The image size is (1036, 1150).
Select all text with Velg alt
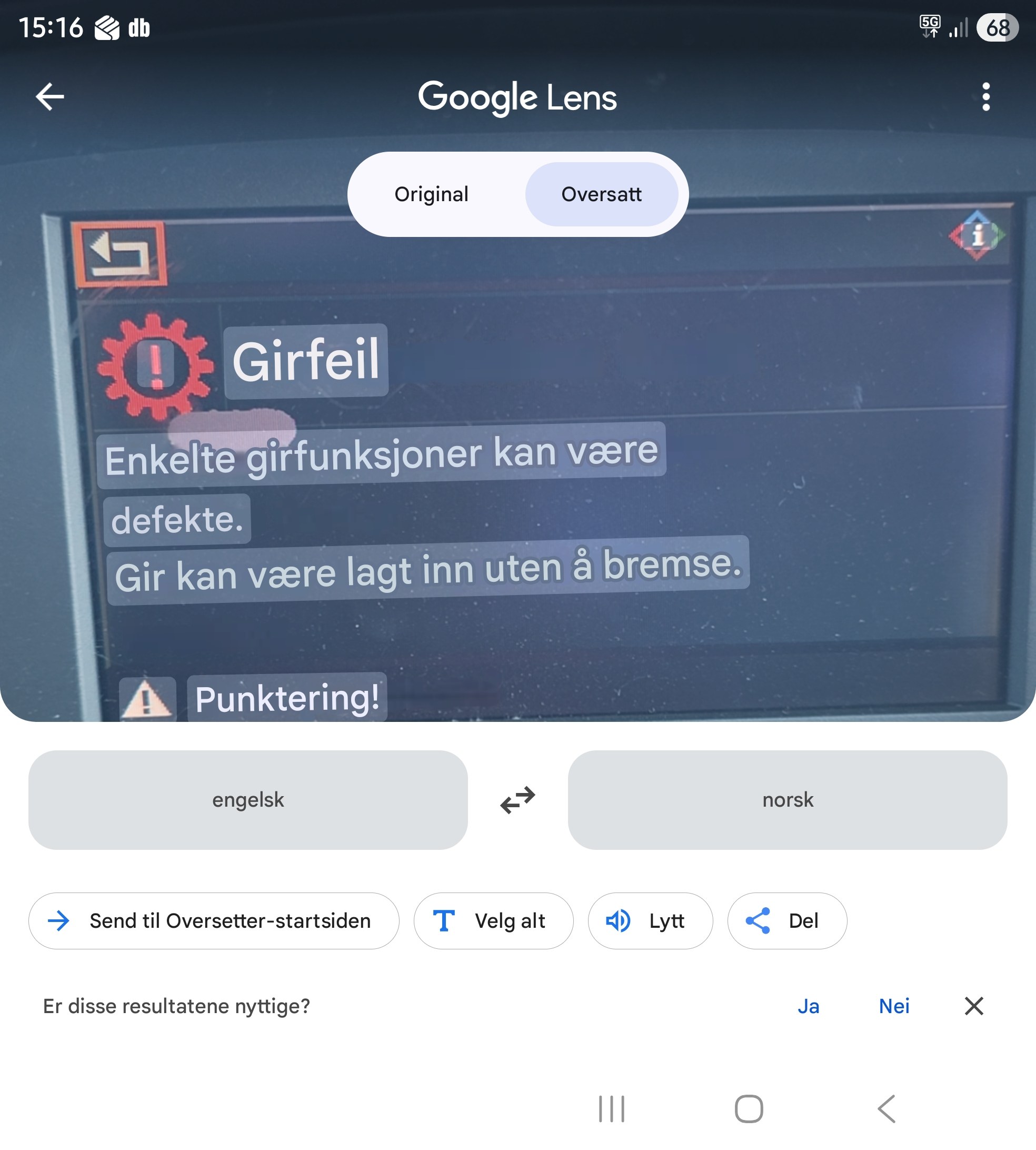point(493,920)
